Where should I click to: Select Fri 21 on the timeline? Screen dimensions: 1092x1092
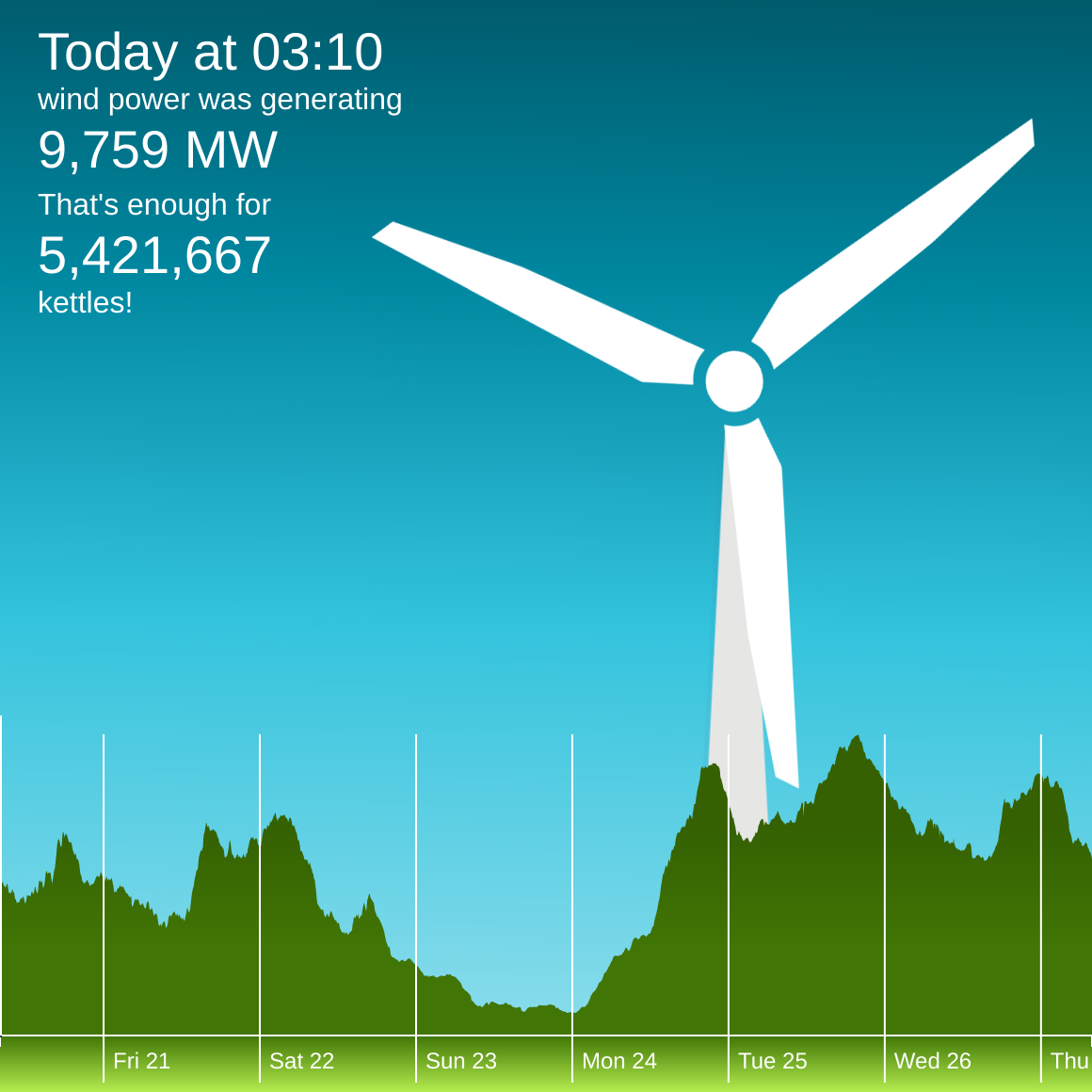pyautogui.click(x=141, y=1061)
